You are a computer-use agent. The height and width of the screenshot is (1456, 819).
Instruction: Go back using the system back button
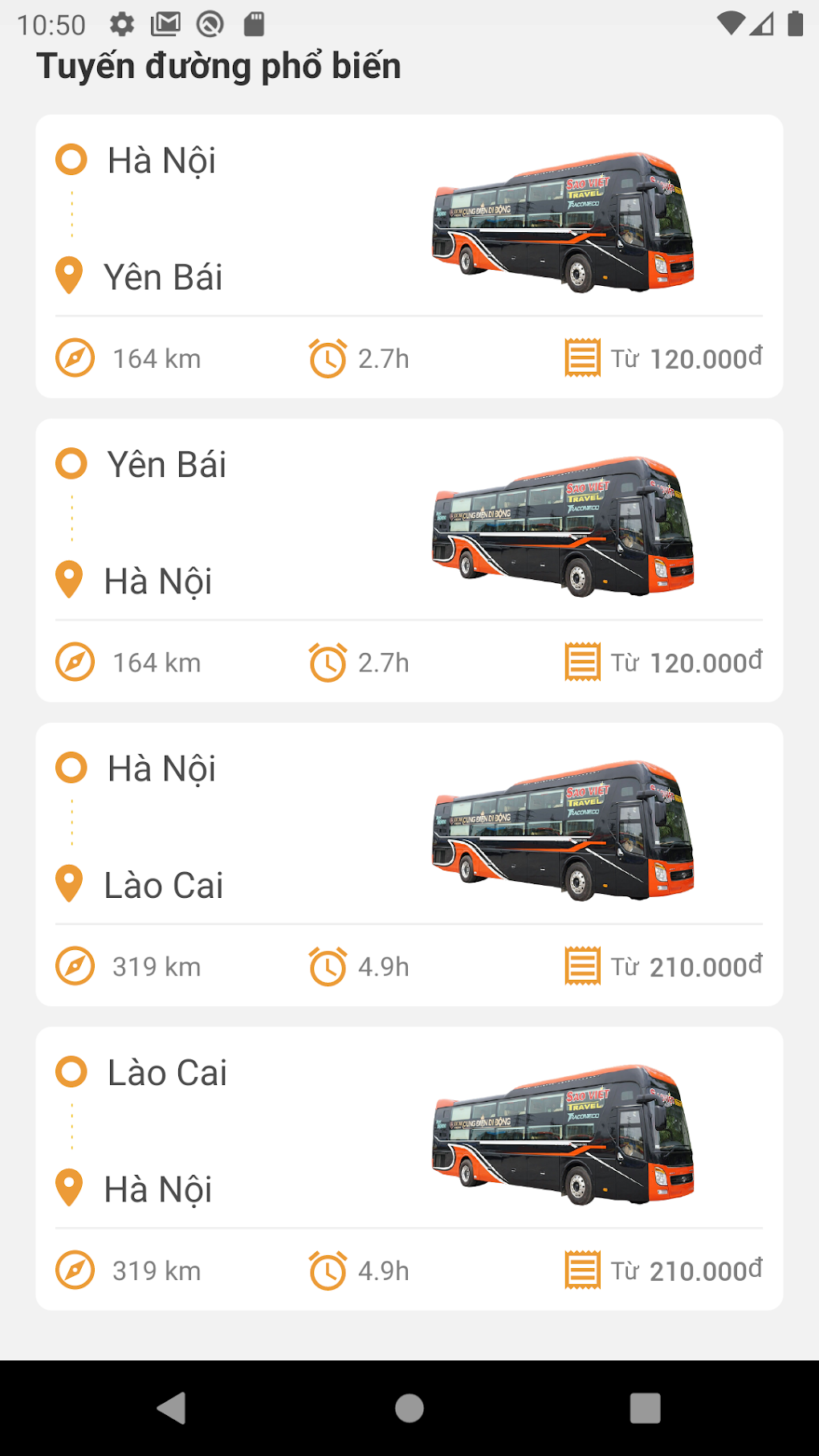tap(172, 1408)
